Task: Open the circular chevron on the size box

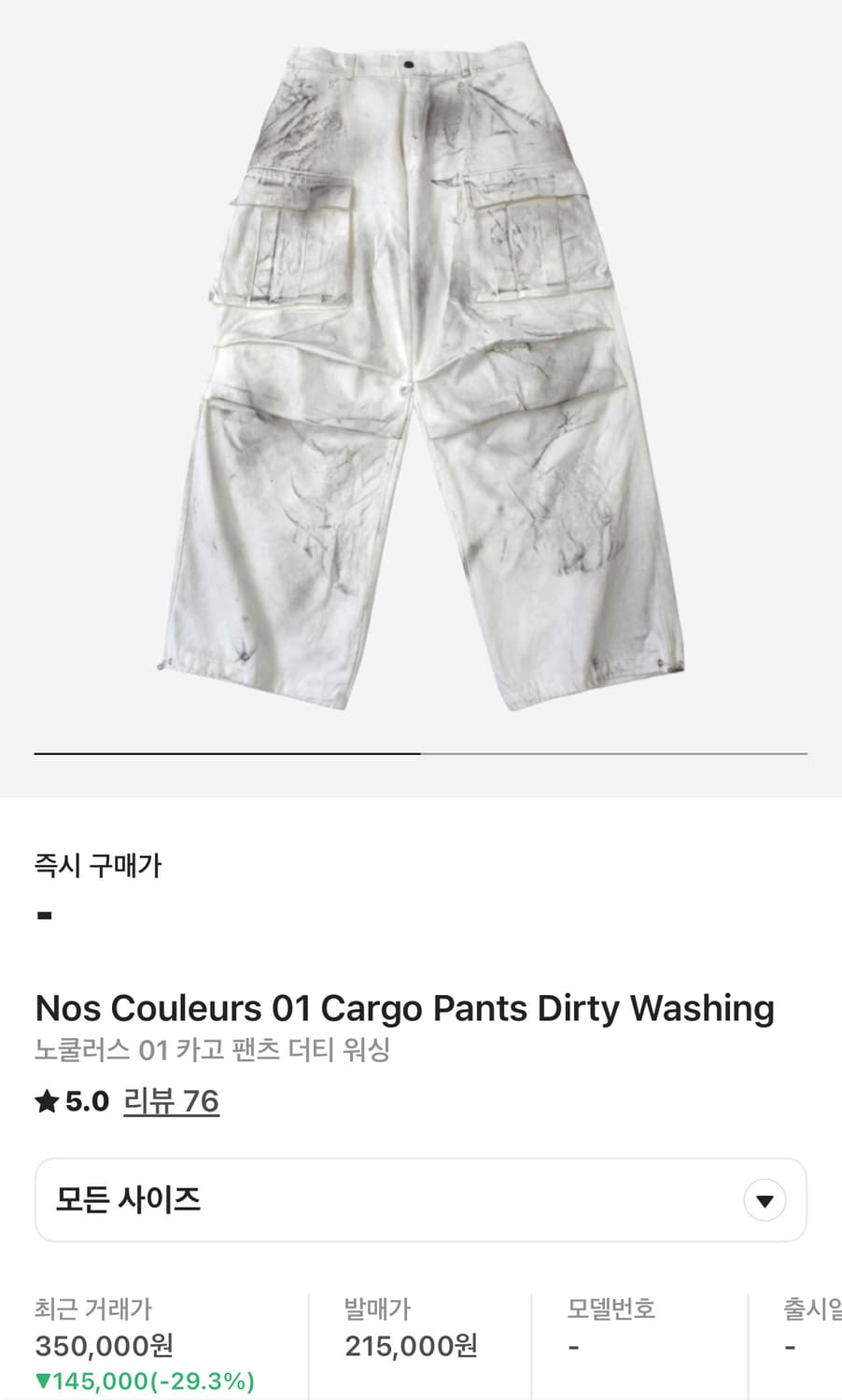Action: (764, 1200)
